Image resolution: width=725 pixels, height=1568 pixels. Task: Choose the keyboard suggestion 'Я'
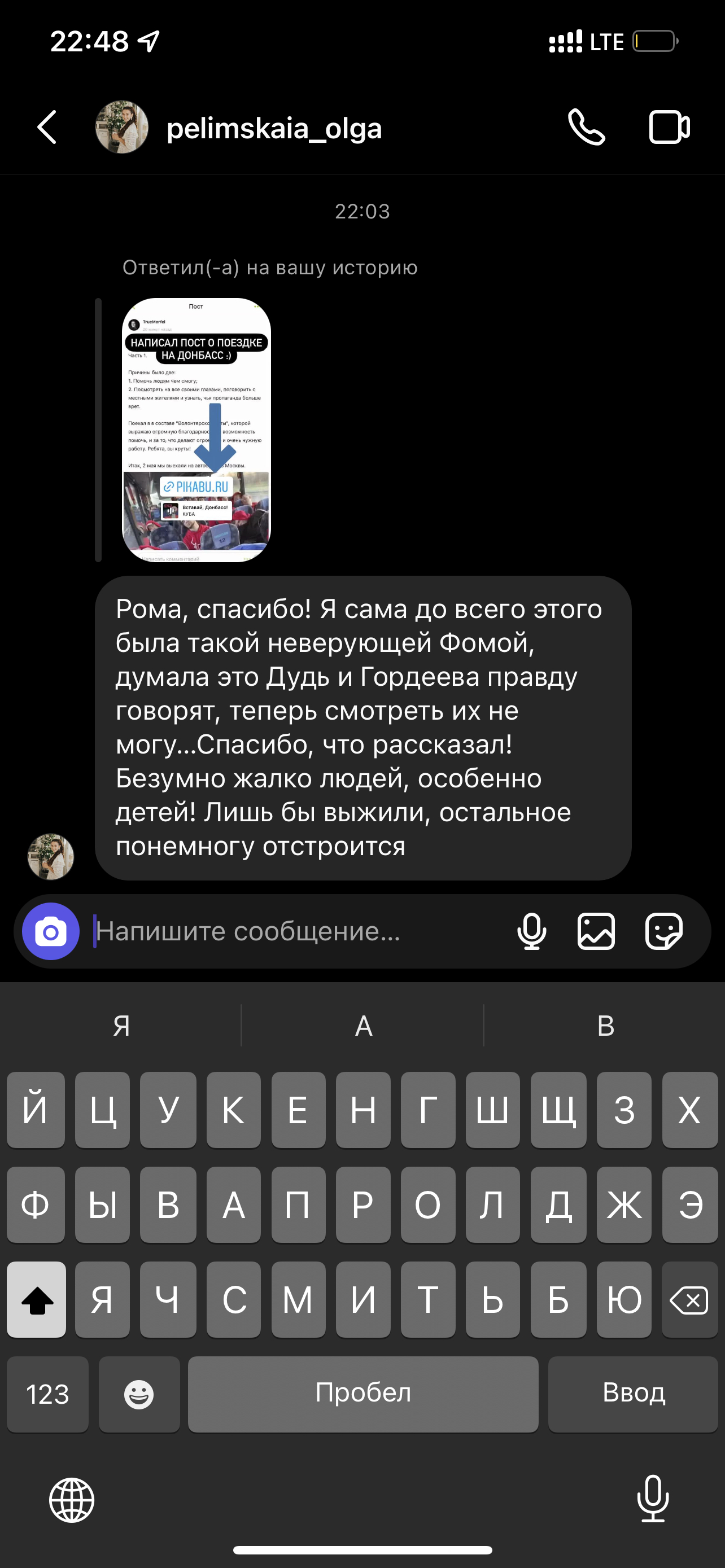122,1026
